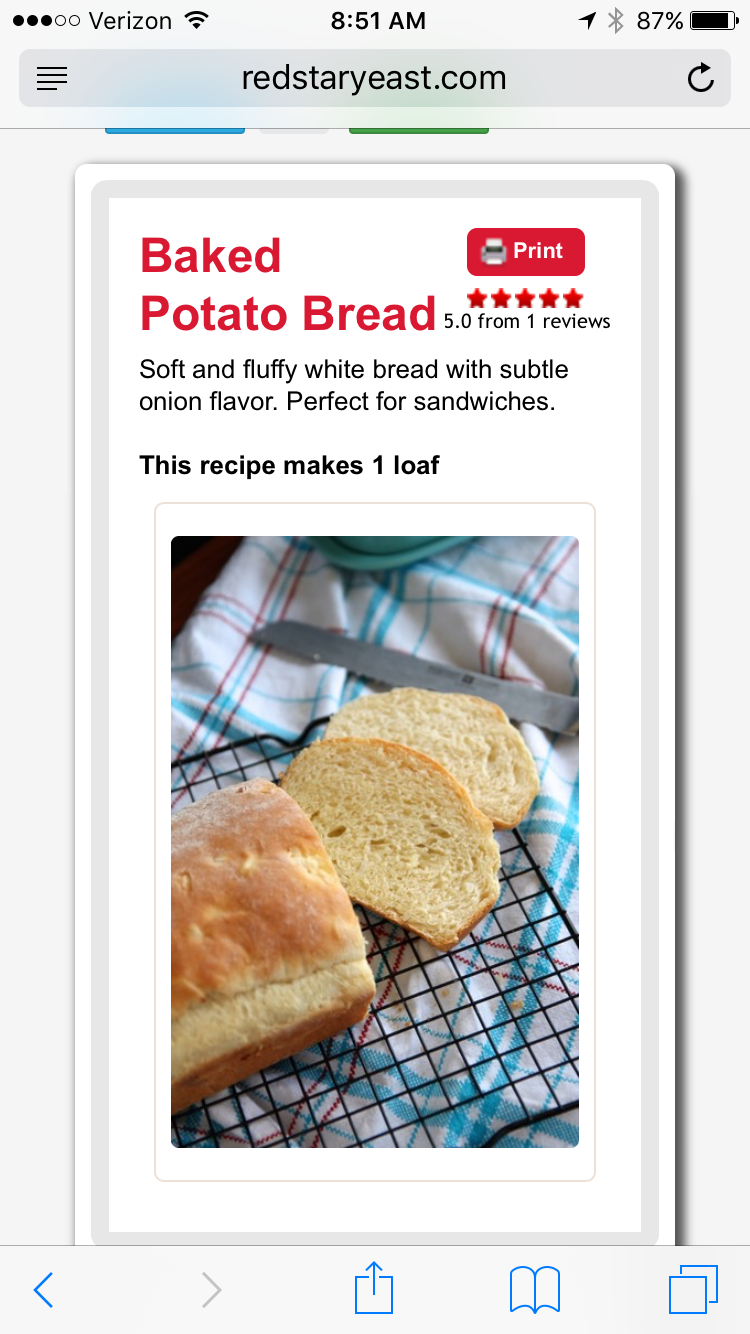The height and width of the screenshot is (1334, 750).
Task: Open the Safari share sheet
Action: pyautogui.click(x=374, y=1288)
